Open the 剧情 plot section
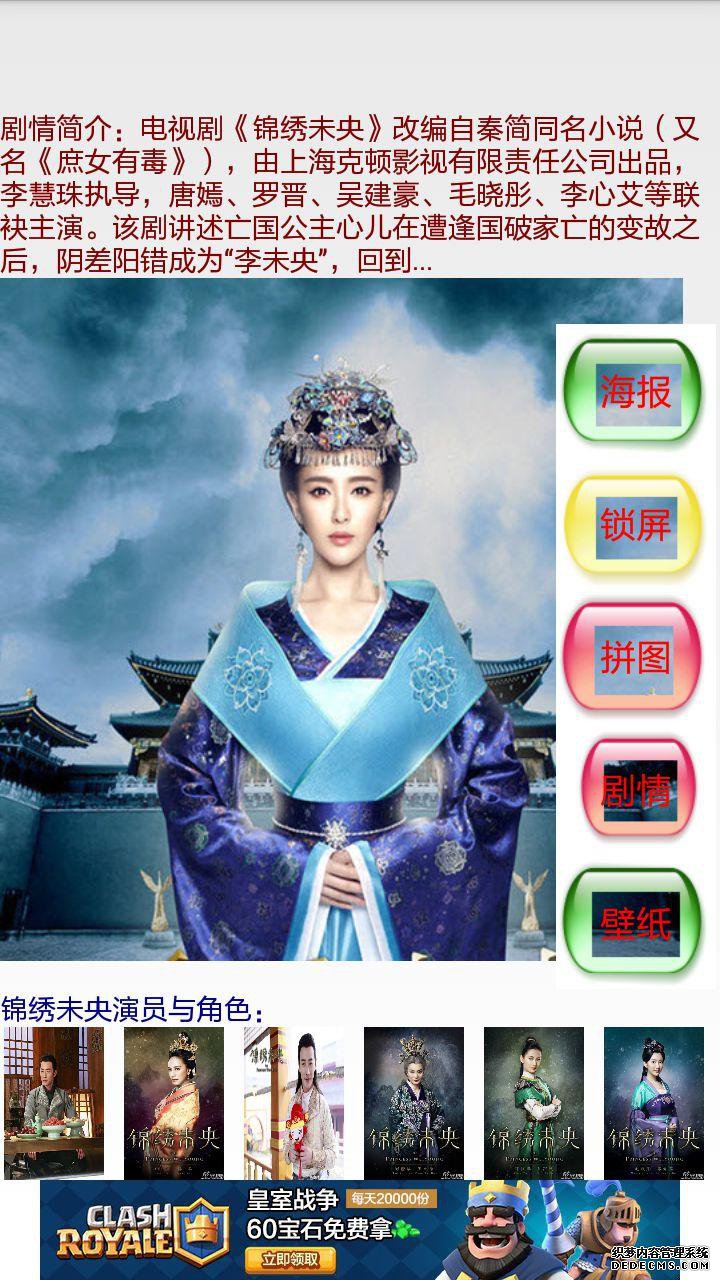Viewport: 720px width, 1280px height. point(637,788)
